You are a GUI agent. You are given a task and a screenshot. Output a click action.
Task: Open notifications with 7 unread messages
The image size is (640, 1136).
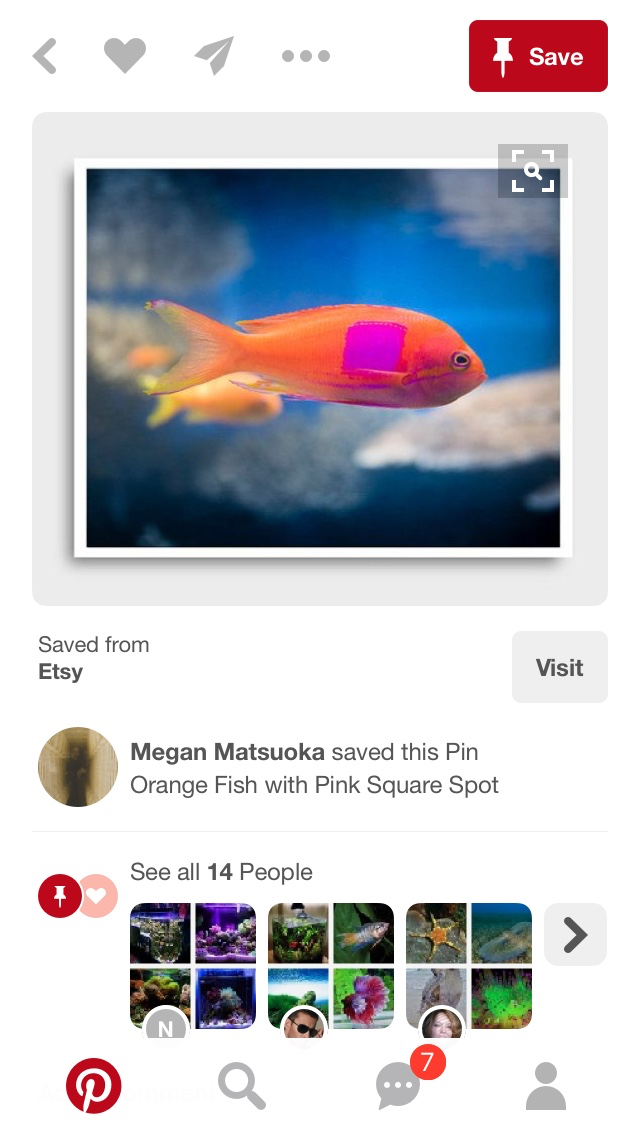[x=400, y=1085]
